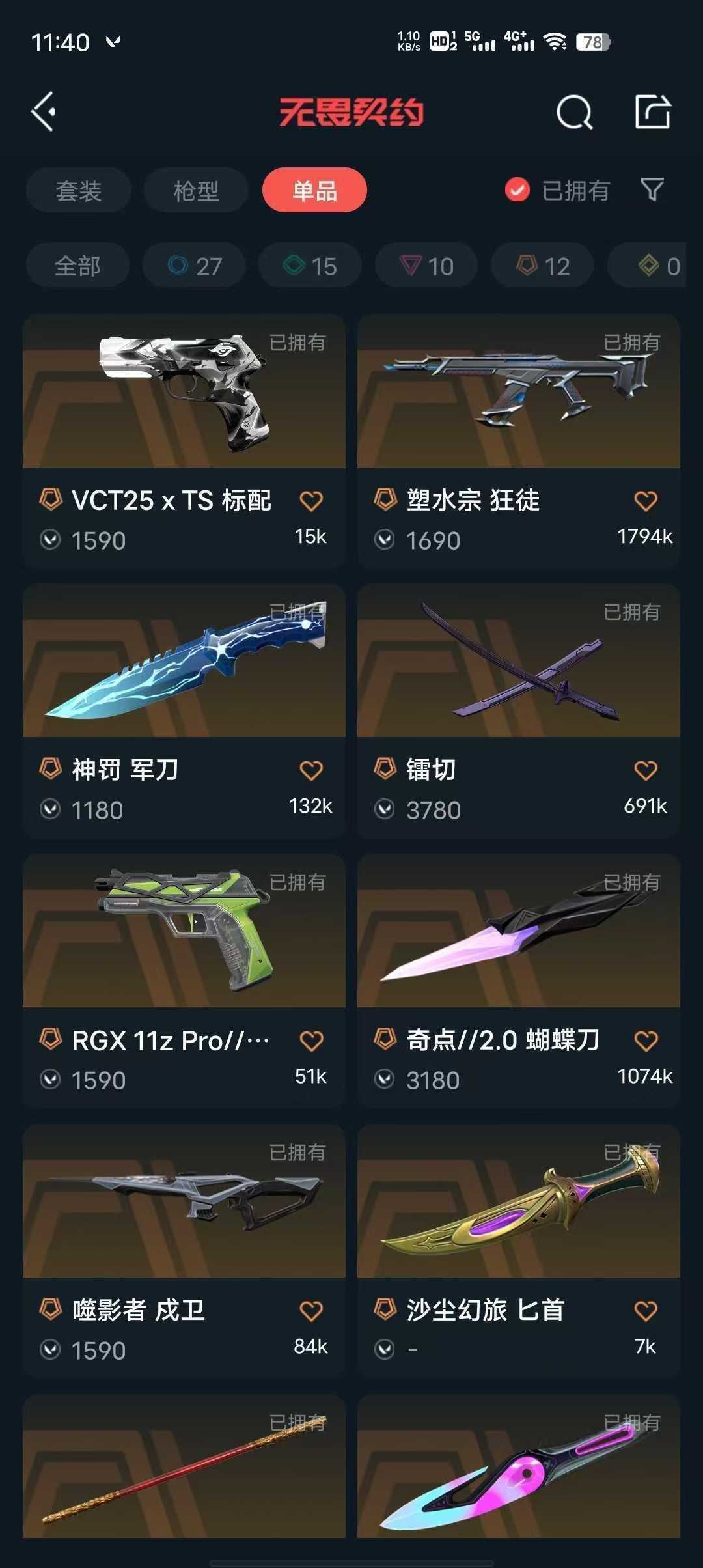Click the 无畏契约 logo

point(351,111)
